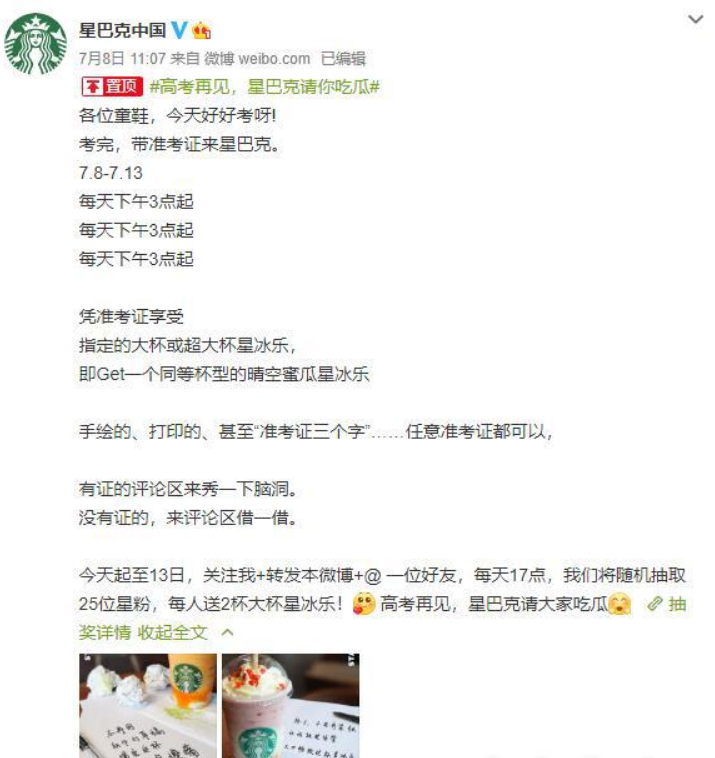715x758 pixels.
Task: View the second photo of pink Frappuccino
Action: pos(290,705)
